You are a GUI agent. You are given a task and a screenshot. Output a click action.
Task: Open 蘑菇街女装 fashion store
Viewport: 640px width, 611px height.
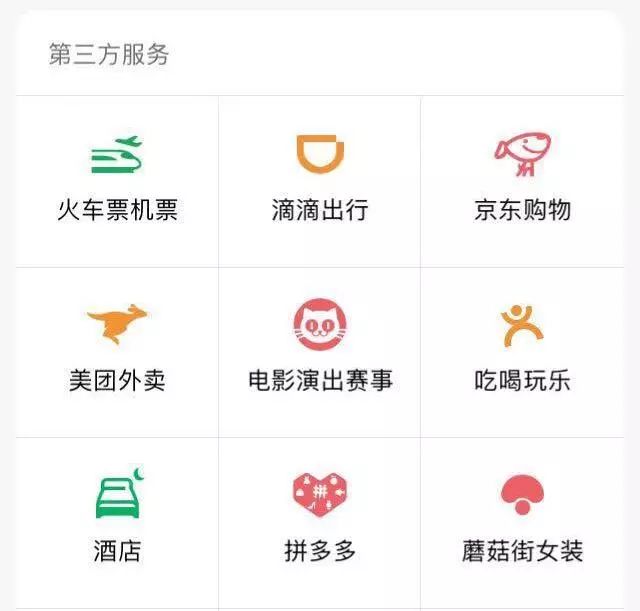pyautogui.click(x=522, y=520)
